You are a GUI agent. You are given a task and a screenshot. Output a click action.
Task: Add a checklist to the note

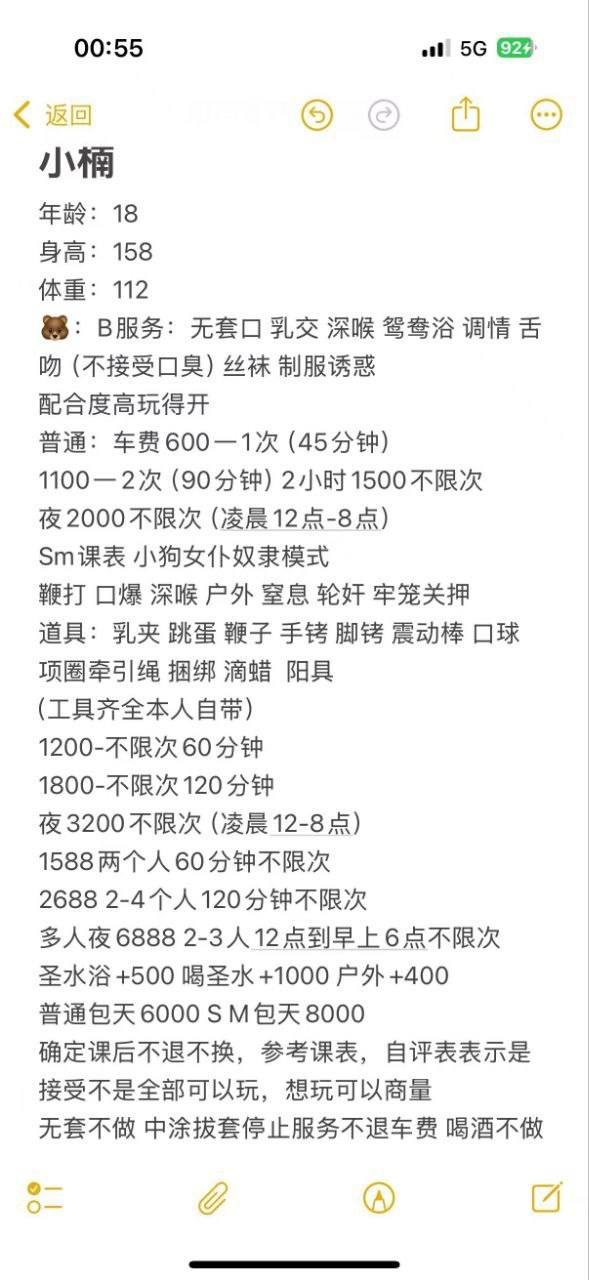[x=45, y=1197]
